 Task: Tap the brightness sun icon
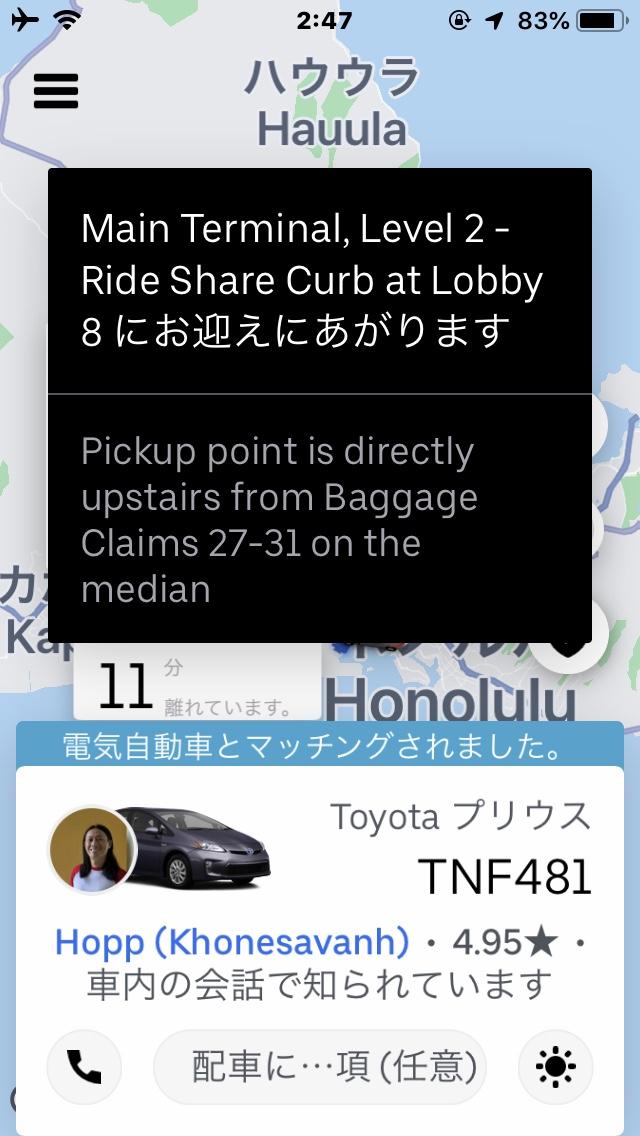555,1068
